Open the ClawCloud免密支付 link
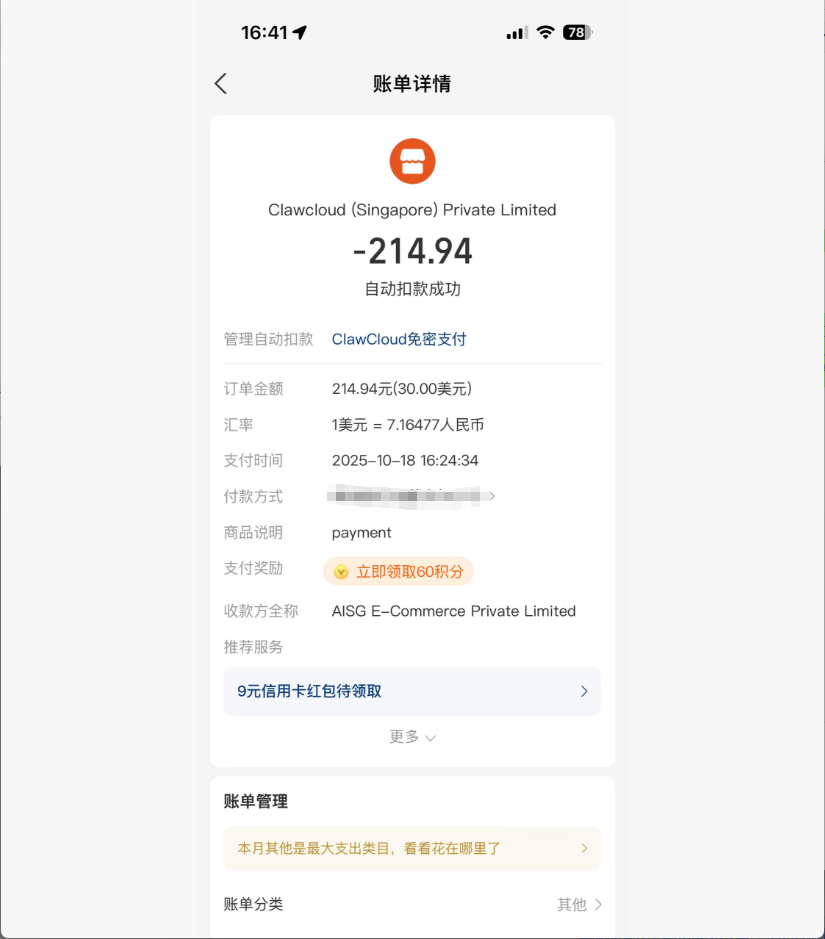Image resolution: width=825 pixels, height=939 pixels. (x=399, y=339)
